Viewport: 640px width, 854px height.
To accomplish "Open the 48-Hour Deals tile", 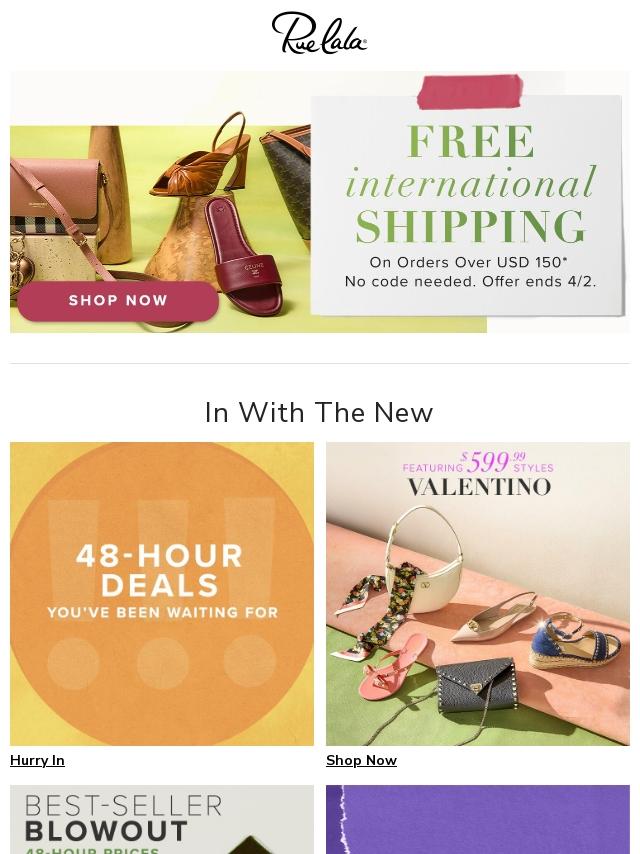I will [162, 594].
